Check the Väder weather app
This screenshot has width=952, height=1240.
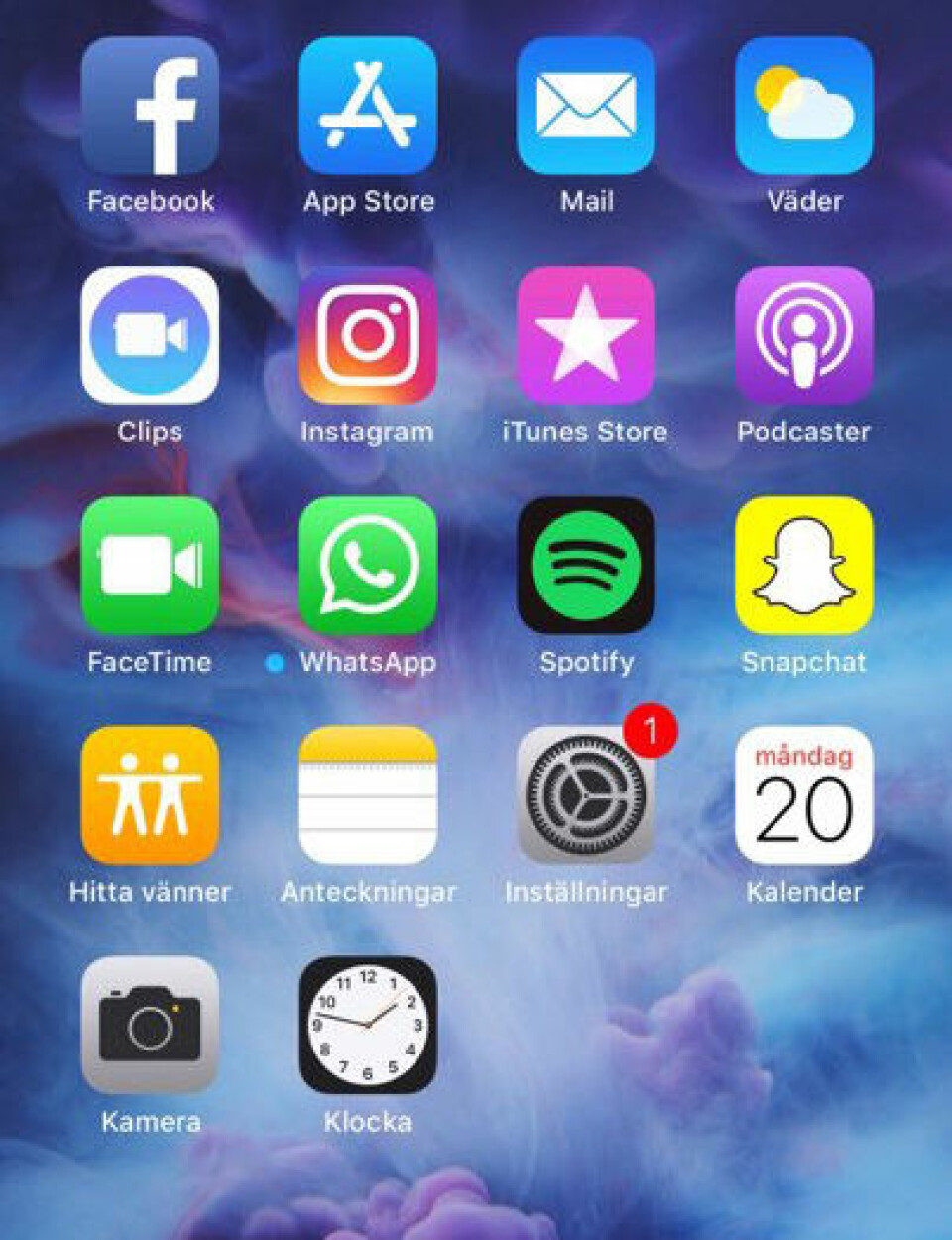click(x=804, y=106)
